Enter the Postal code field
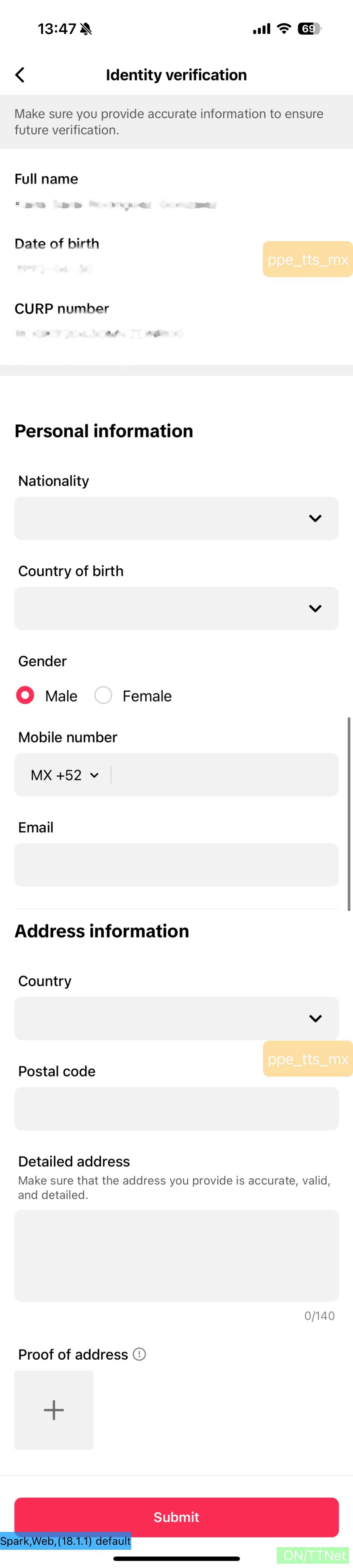Viewport: 353px width, 1568px height. click(176, 1109)
